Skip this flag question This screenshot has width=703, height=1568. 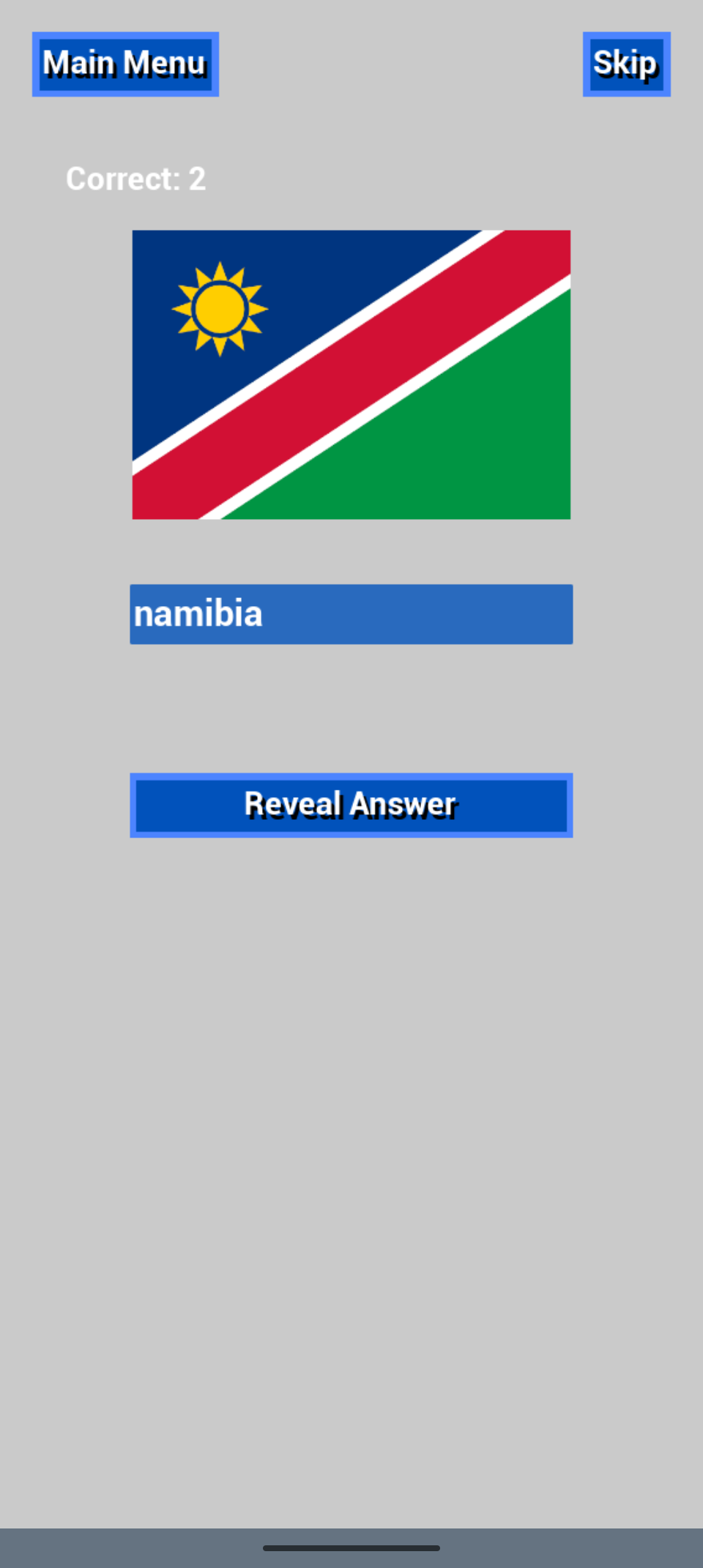click(x=626, y=64)
